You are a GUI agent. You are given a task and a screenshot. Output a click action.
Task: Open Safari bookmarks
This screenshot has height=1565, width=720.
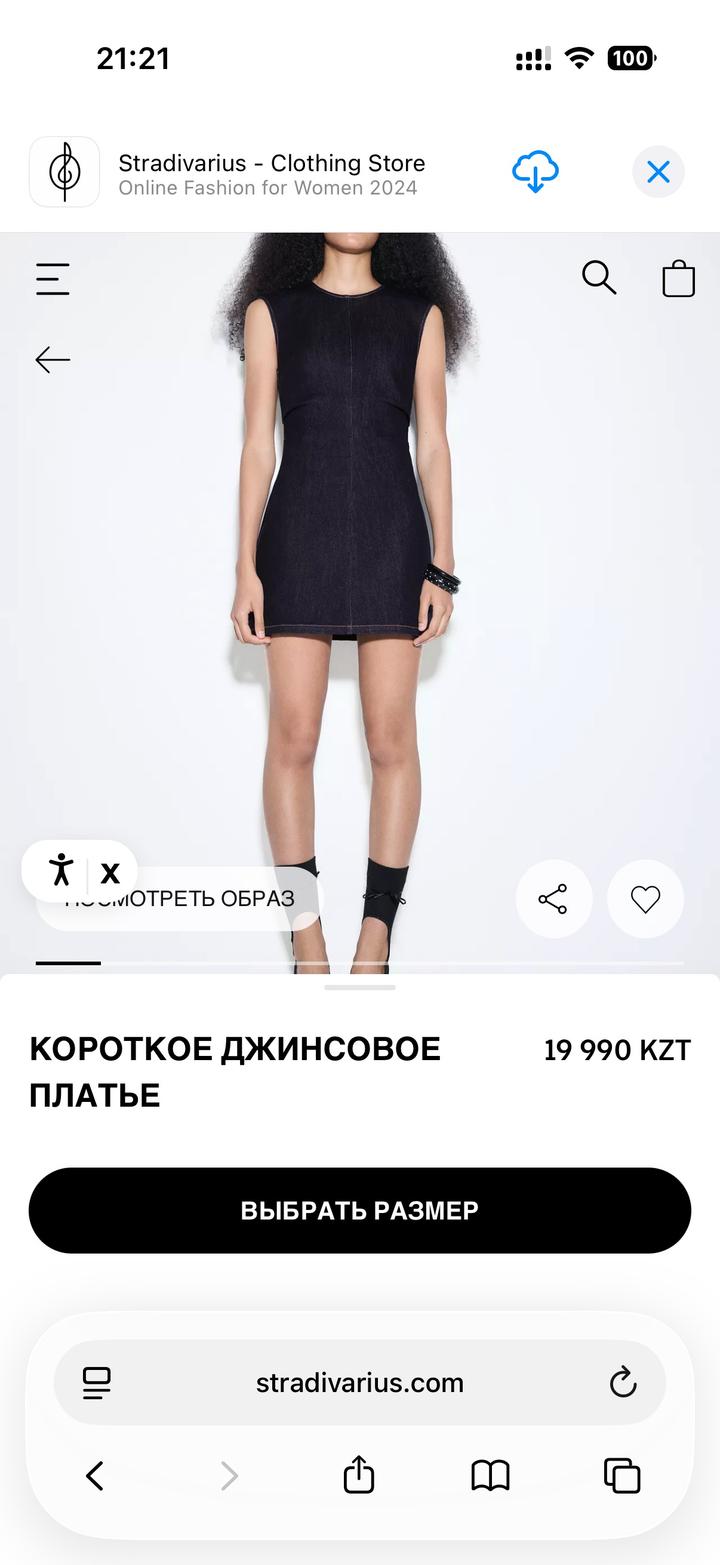click(x=490, y=1475)
